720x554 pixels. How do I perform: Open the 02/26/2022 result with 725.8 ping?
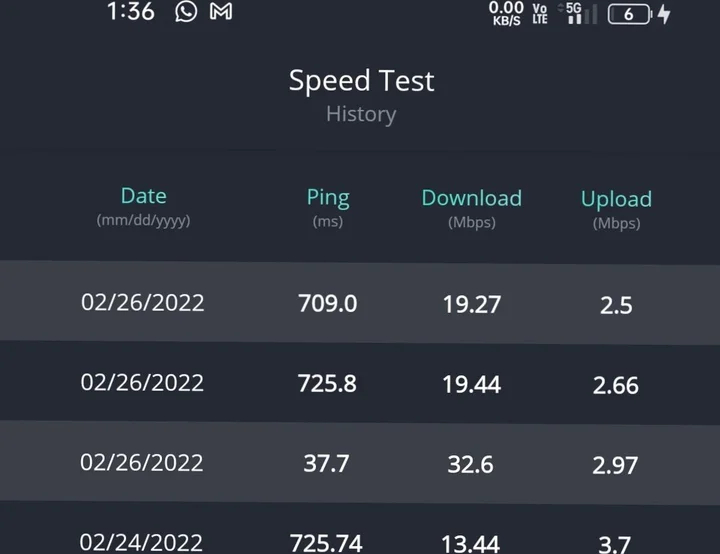(x=360, y=383)
